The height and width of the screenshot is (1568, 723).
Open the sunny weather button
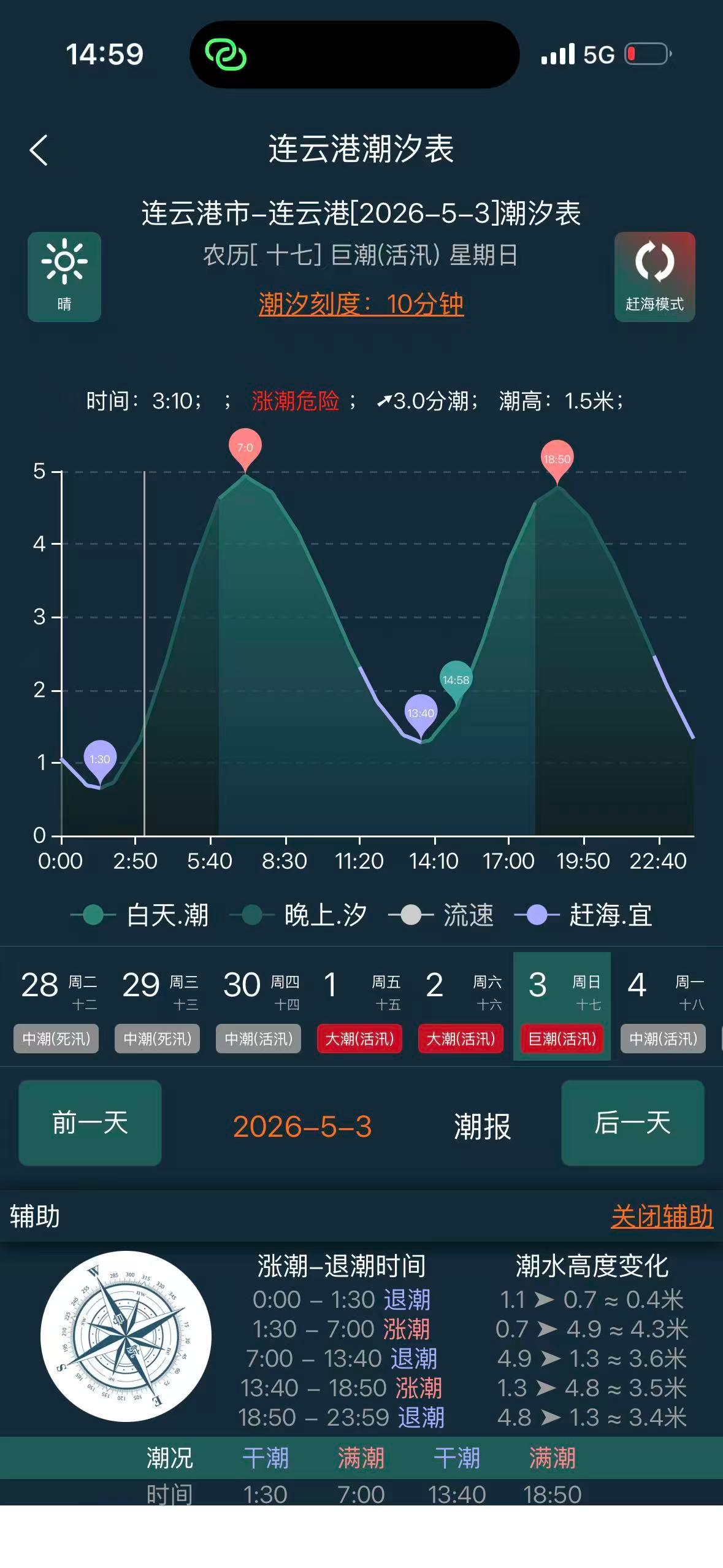coord(64,277)
